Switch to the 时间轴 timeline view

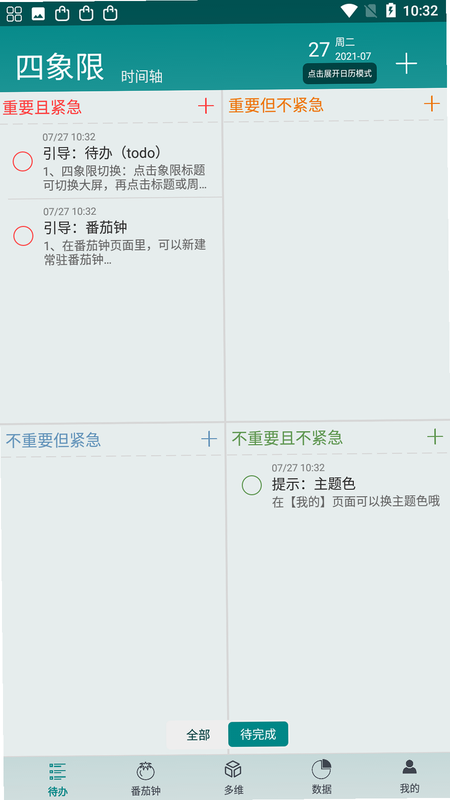tap(142, 77)
